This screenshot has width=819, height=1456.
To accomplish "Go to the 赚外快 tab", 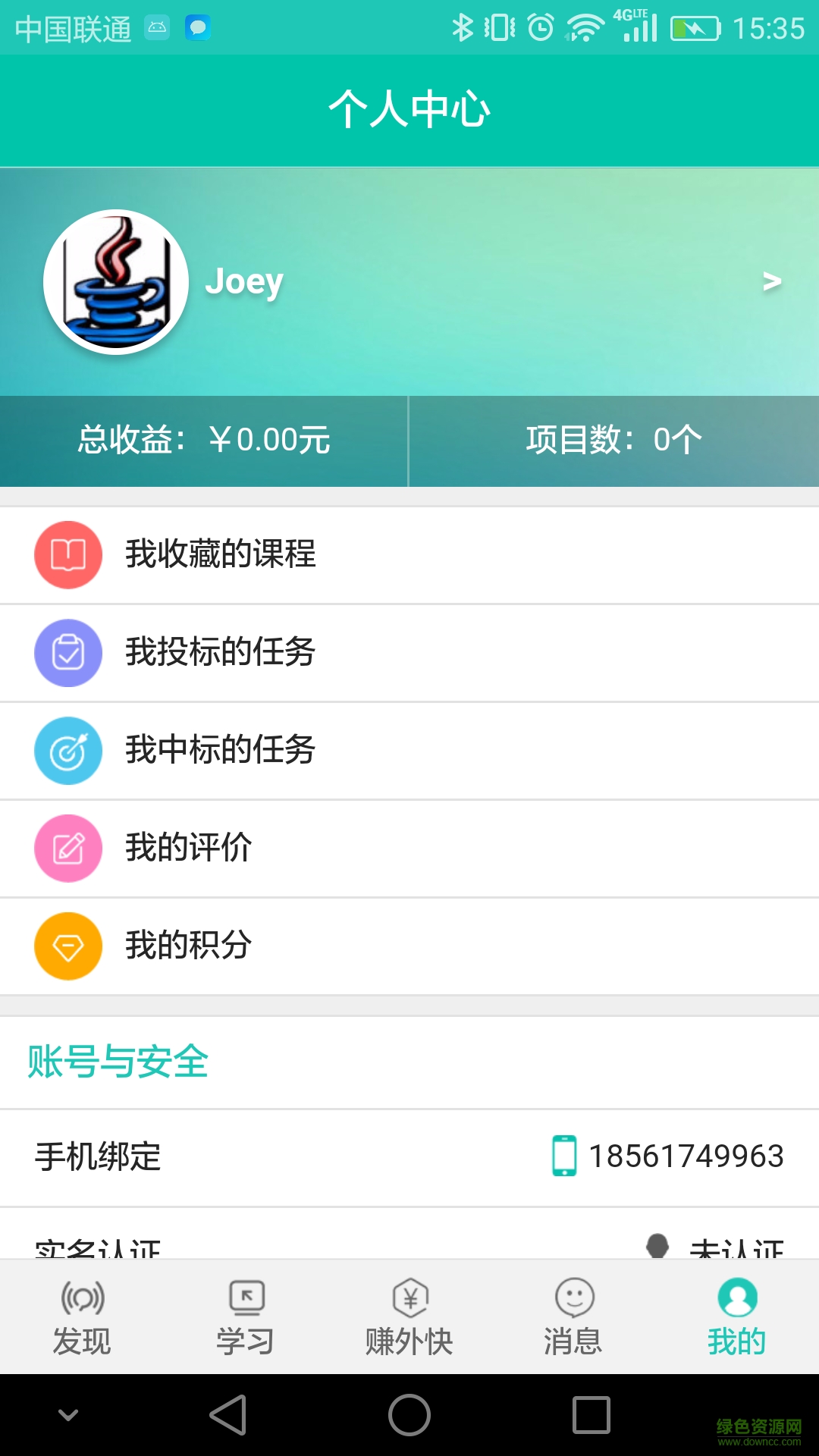I will (409, 1317).
